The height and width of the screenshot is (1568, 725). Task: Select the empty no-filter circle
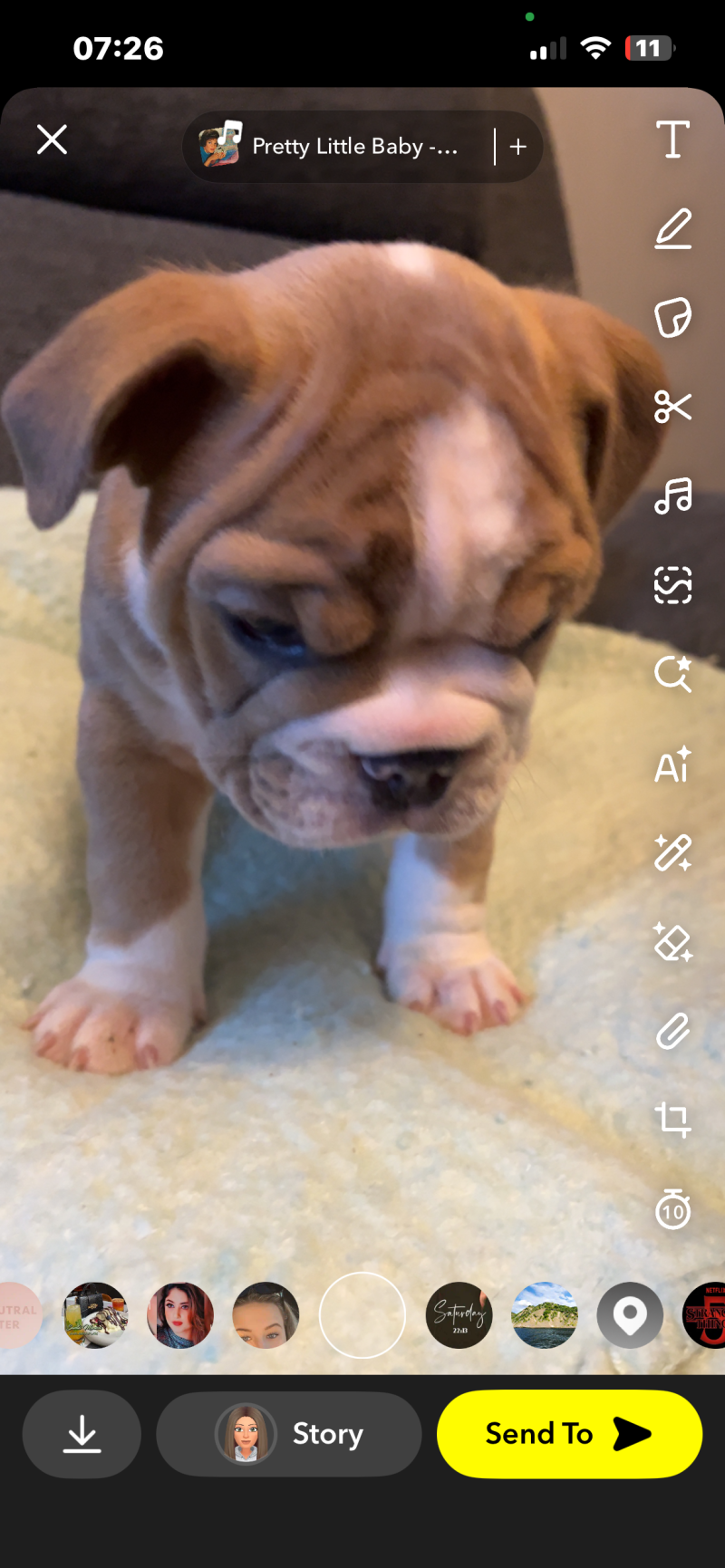coord(362,1315)
